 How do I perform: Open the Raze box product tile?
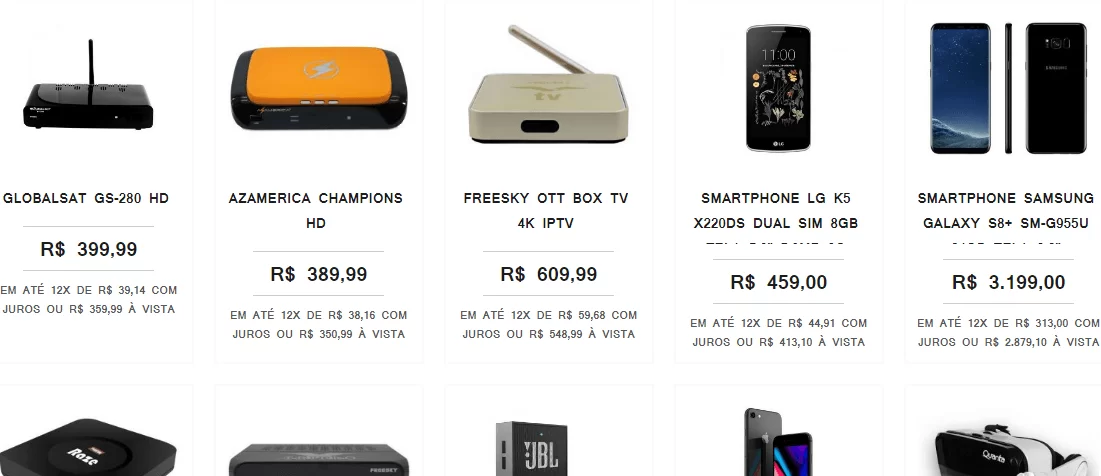click(x=88, y=449)
